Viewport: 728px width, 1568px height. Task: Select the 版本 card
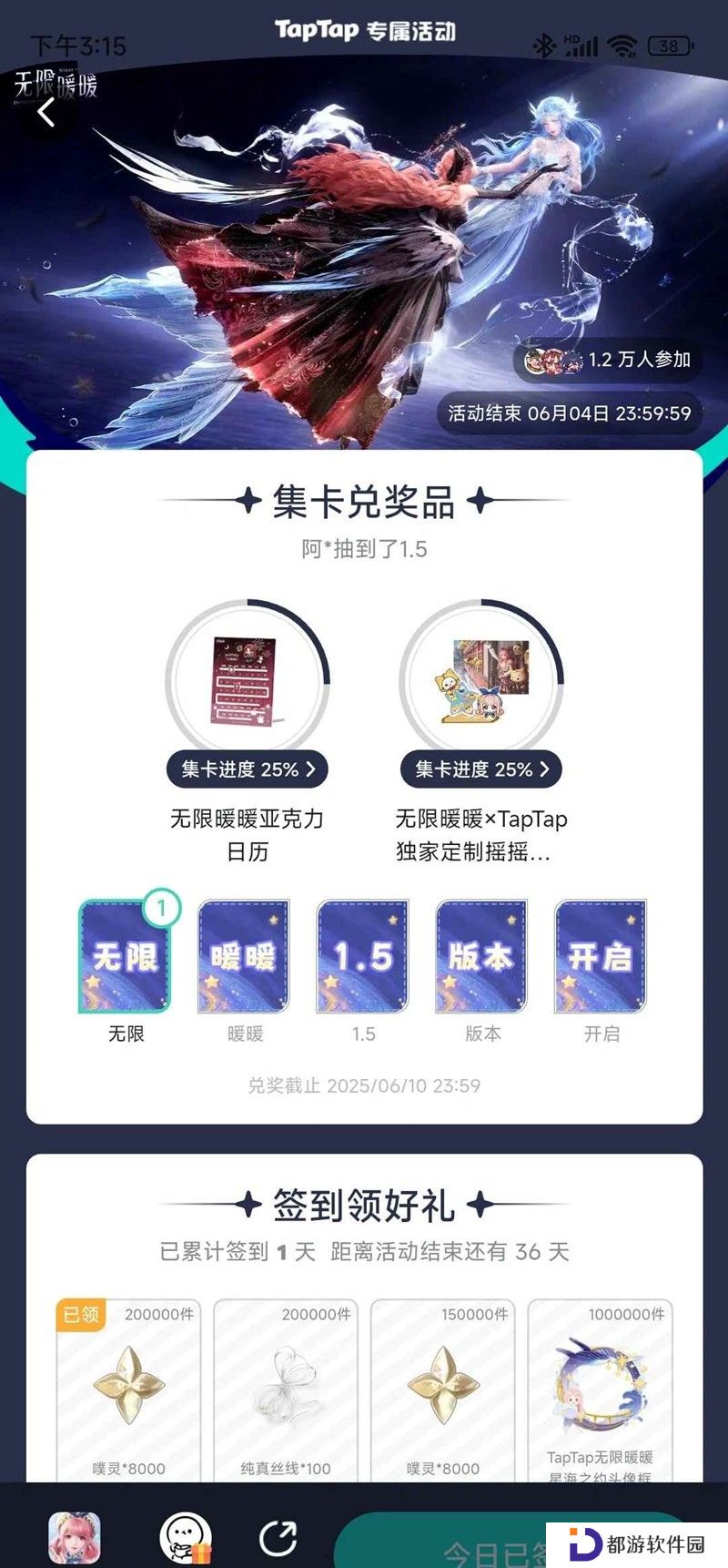(x=482, y=958)
